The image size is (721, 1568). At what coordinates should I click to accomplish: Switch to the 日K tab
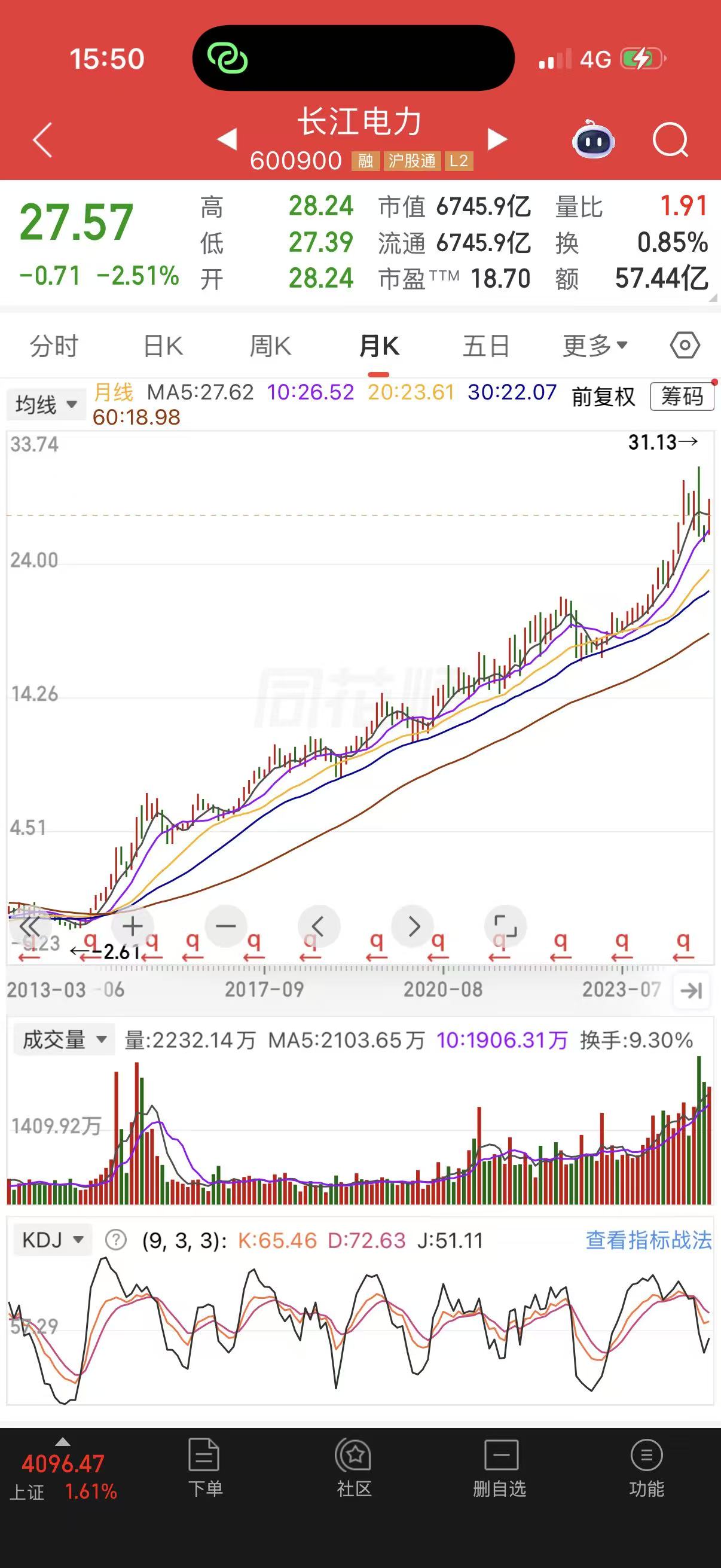[x=163, y=346]
